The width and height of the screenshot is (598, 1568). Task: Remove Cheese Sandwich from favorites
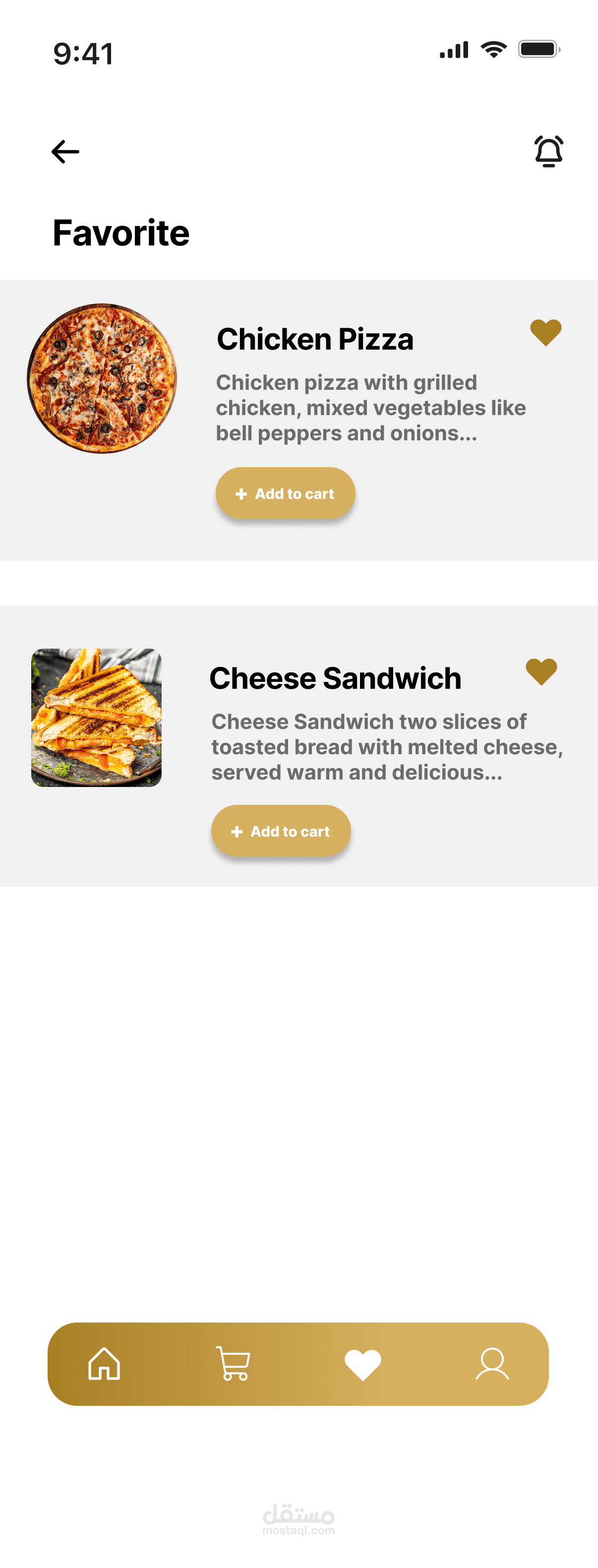[x=541, y=671]
